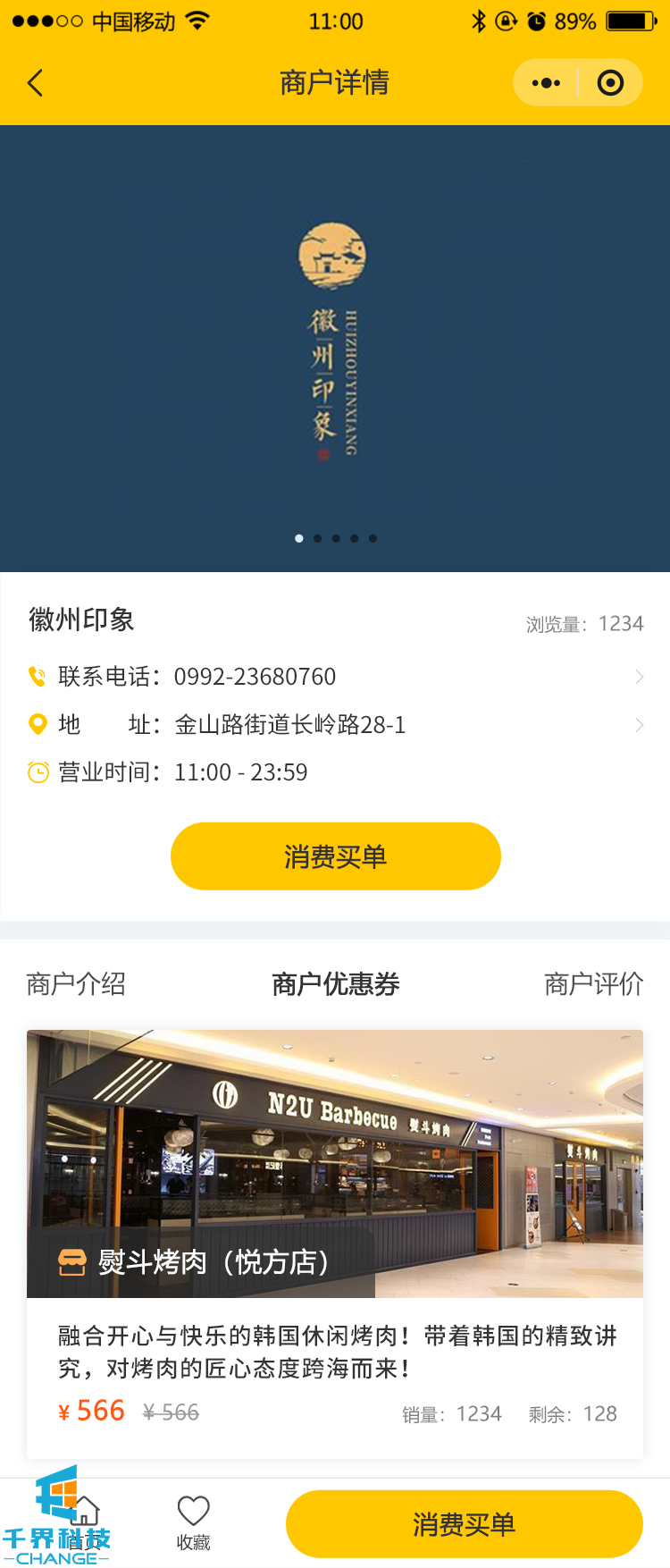Open the mini-program more options menu
The width and height of the screenshot is (670, 1568).
(x=546, y=83)
